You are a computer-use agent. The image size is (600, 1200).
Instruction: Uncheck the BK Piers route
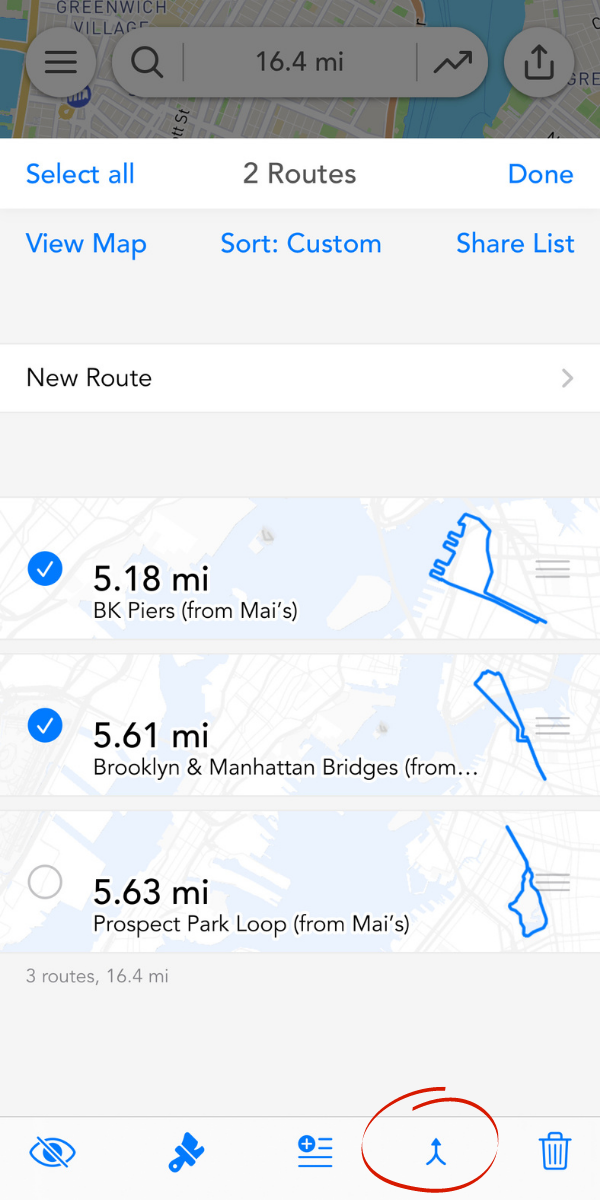click(x=45, y=569)
